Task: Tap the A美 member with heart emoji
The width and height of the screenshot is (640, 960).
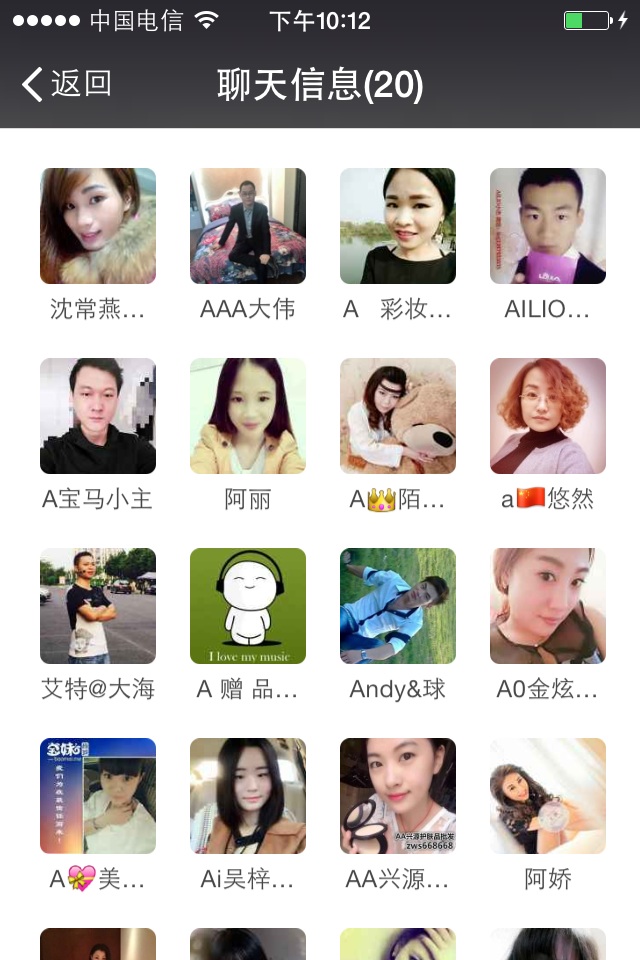Action: click(98, 796)
